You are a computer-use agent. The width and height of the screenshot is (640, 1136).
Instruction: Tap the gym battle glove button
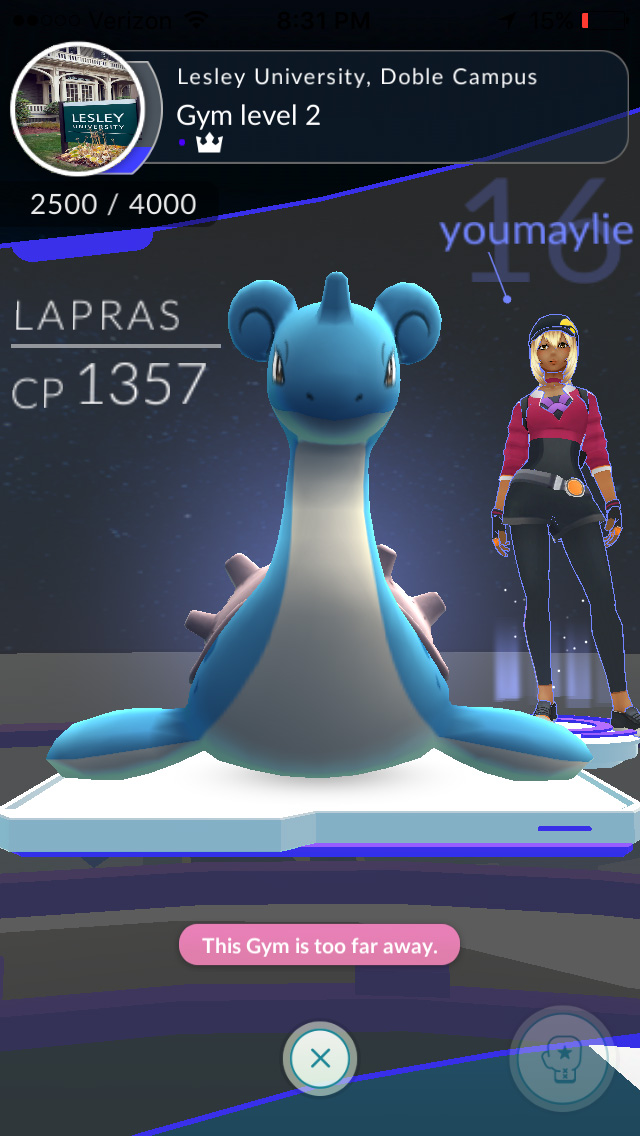pos(561,1058)
